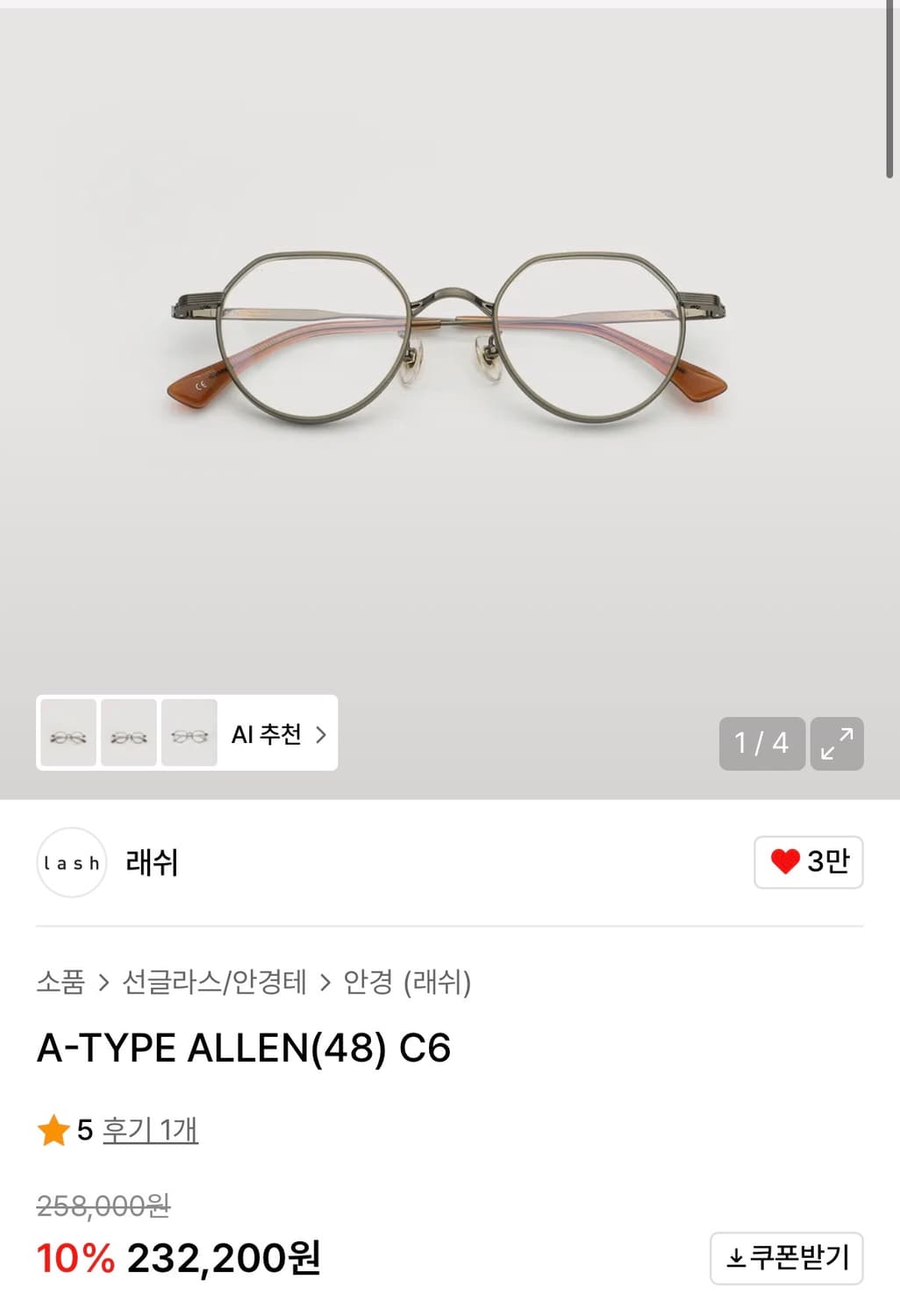Tap the third AI recommended glasses icon
The width and height of the screenshot is (900, 1316).
(x=189, y=735)
